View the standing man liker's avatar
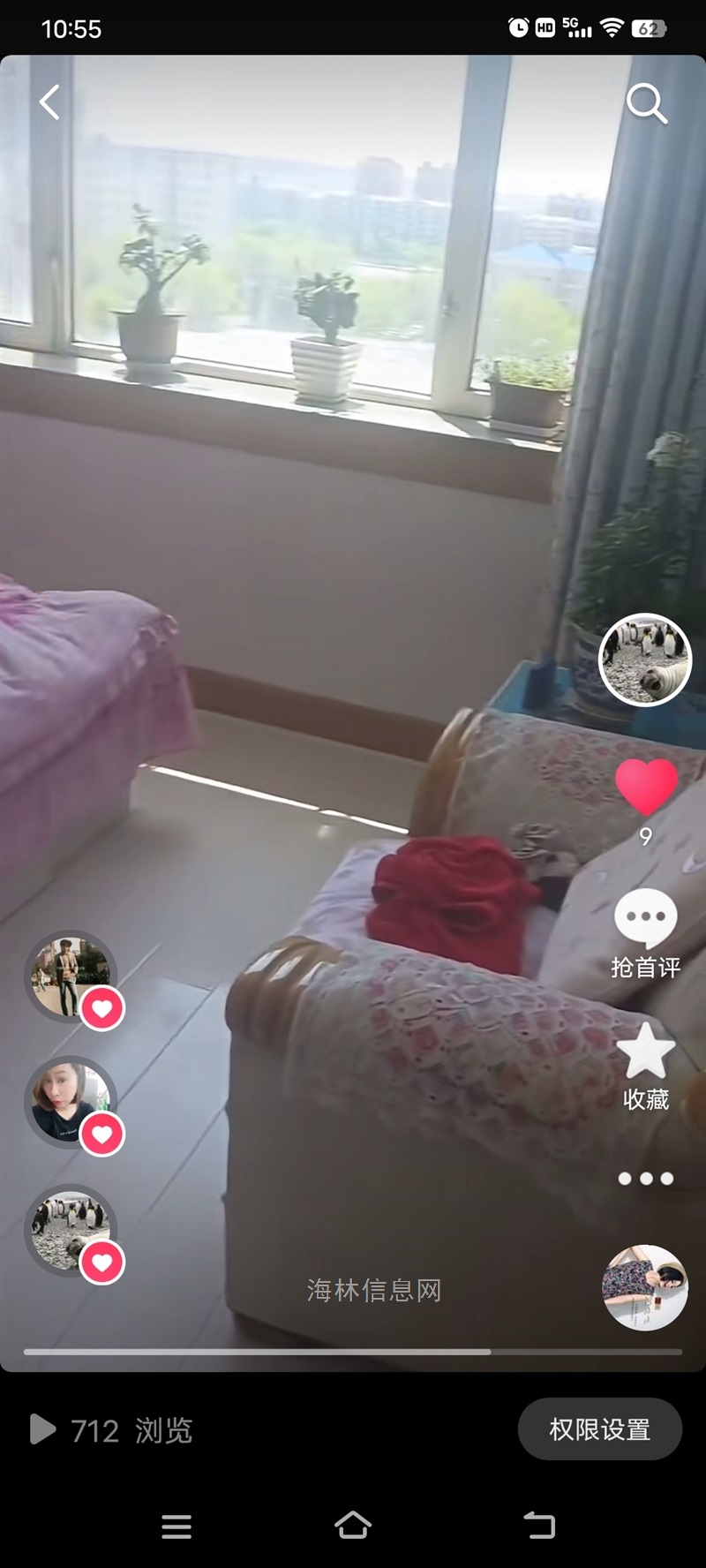This screenshot has height=1568, width=706. [71, 977]
